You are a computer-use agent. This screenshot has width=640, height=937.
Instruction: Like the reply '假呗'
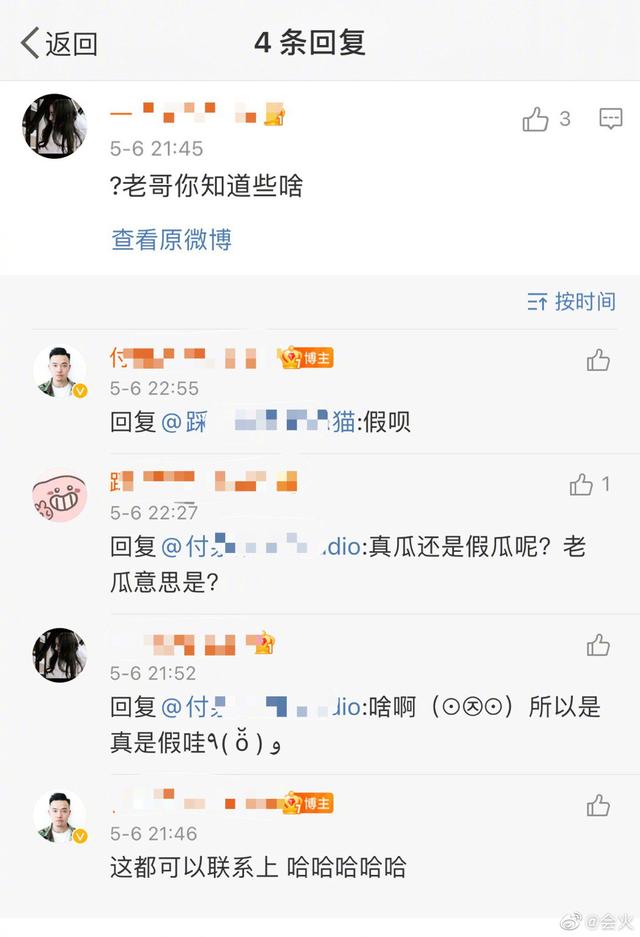pyautogui.click(x=599, y=361)
